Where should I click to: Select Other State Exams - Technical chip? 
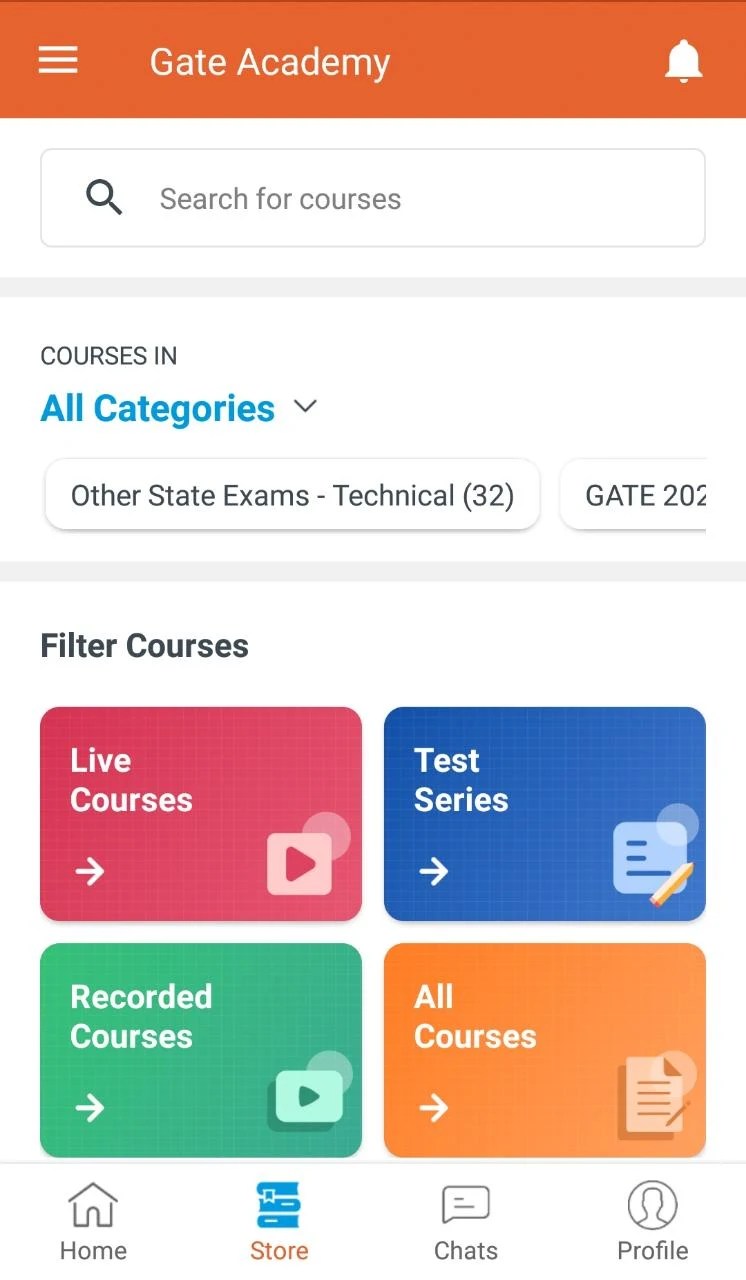click(292, 496)
